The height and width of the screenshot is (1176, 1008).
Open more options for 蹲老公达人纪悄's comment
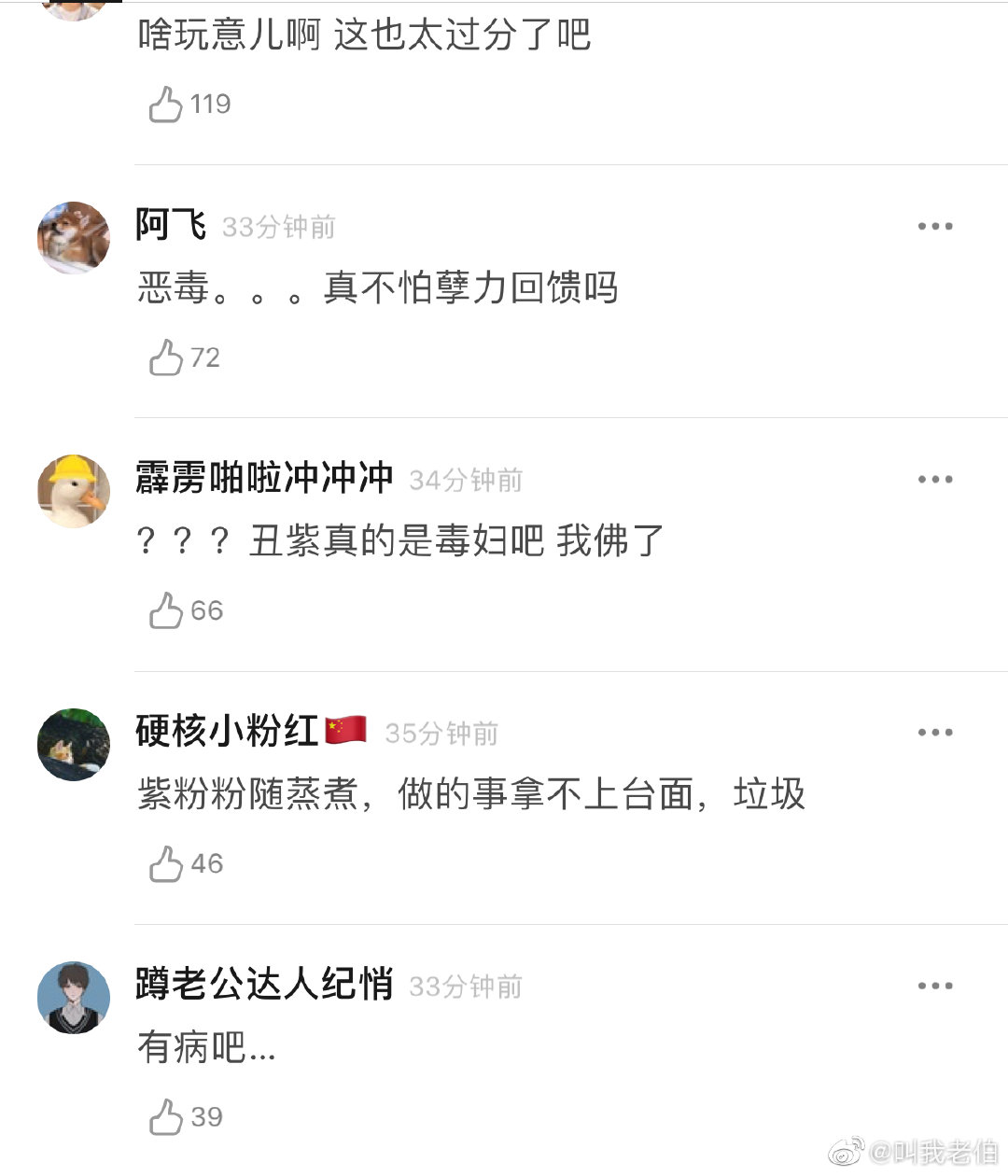(934, 986)
